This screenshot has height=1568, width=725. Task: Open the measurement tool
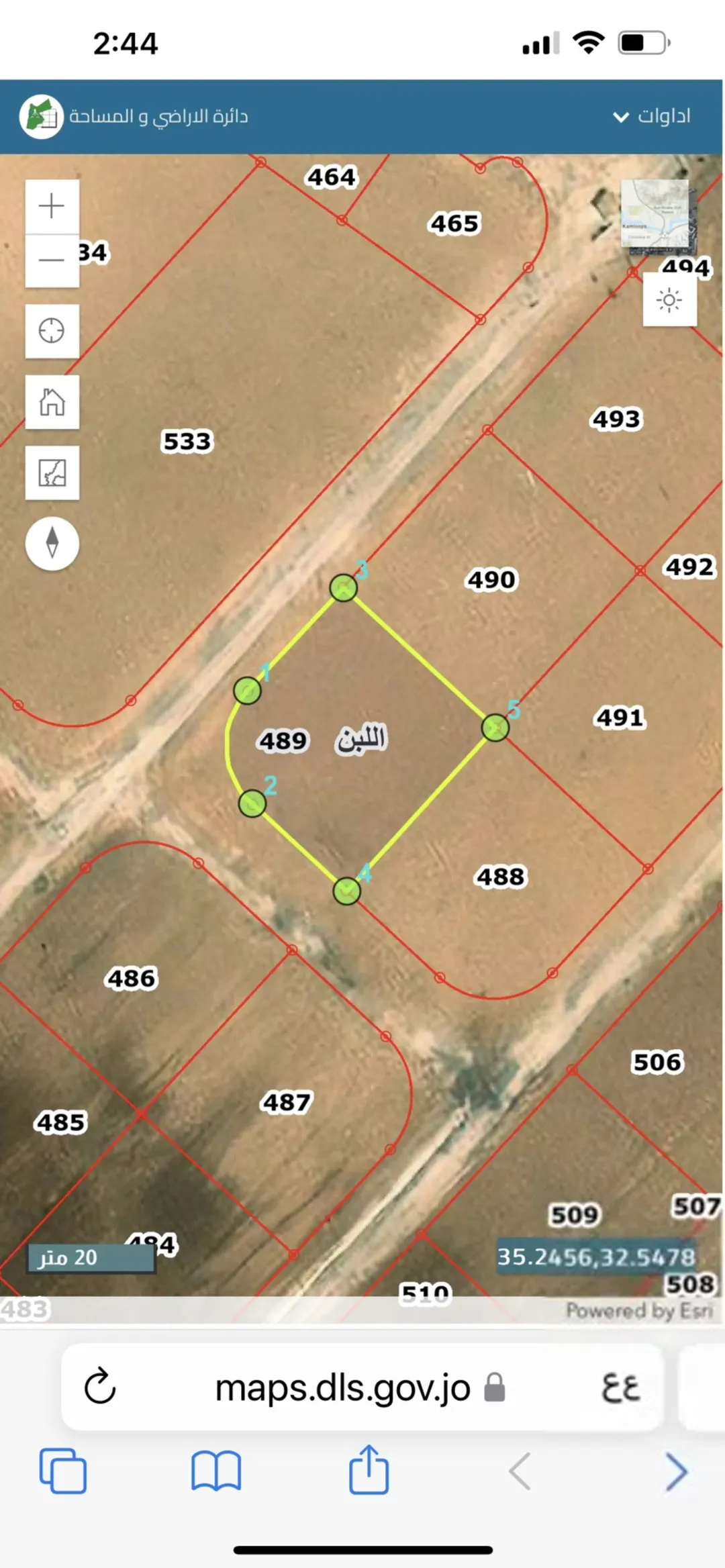tap(52, 473)
